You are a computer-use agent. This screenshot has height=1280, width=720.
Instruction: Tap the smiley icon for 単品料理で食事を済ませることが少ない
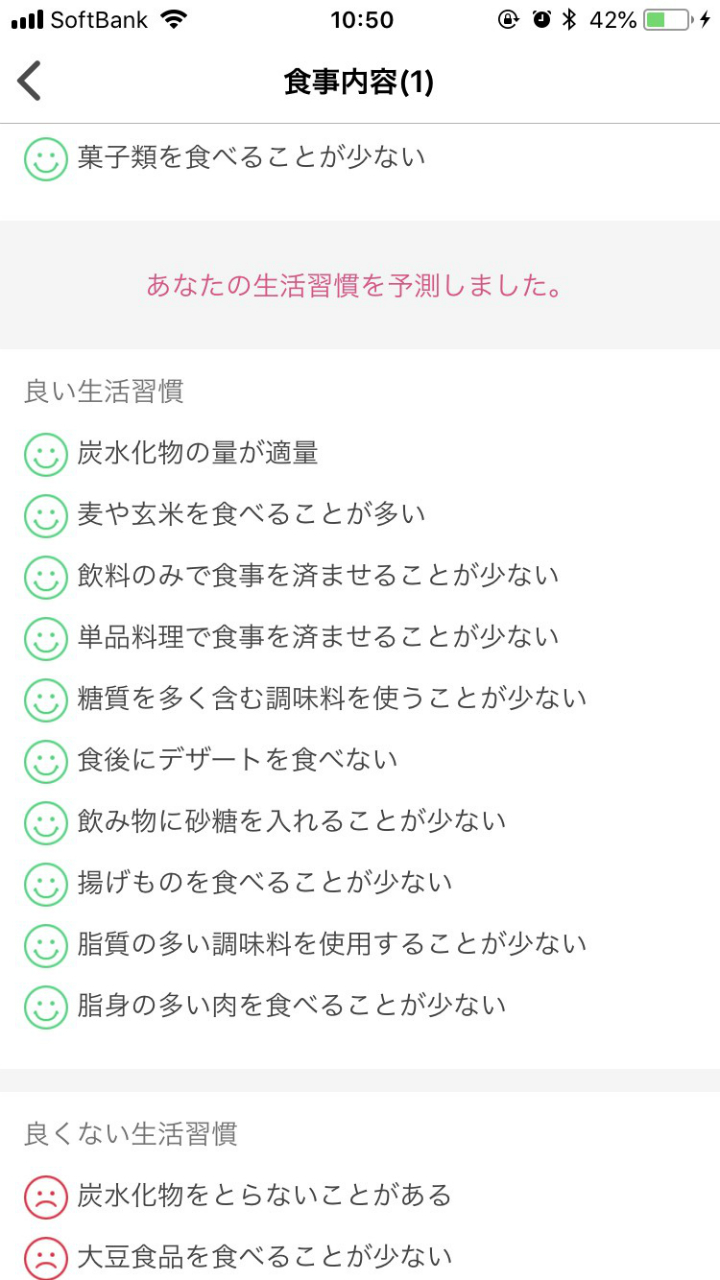click(46, 637)
